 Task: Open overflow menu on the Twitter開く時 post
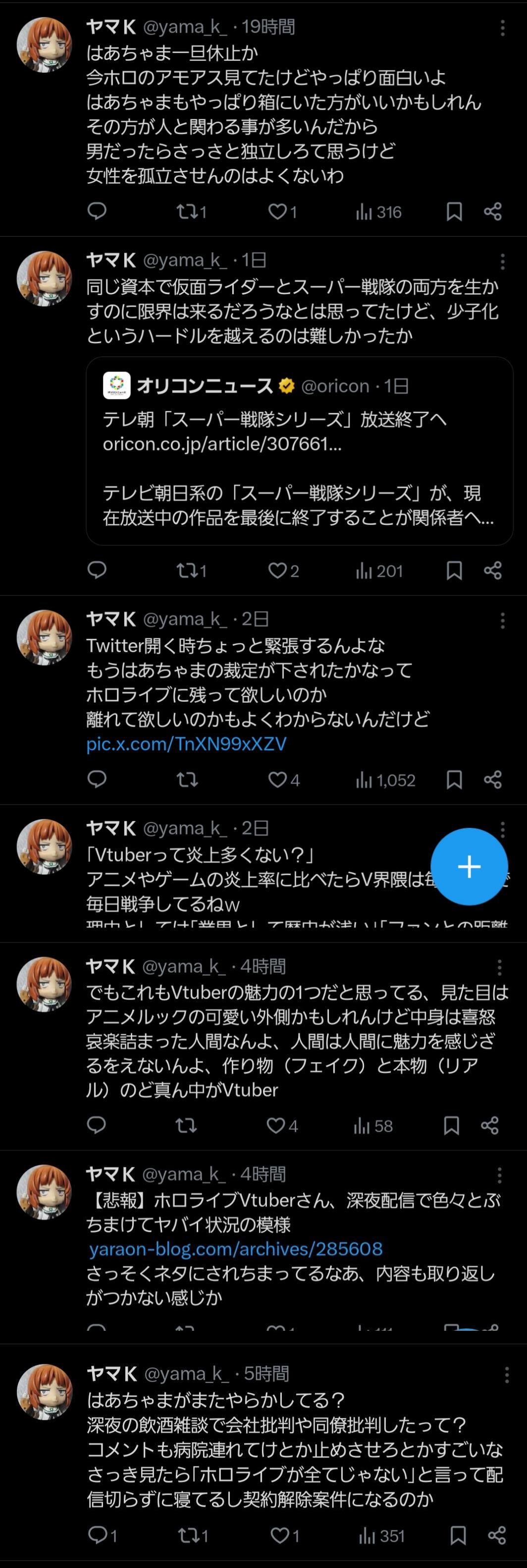coord(502,621)
